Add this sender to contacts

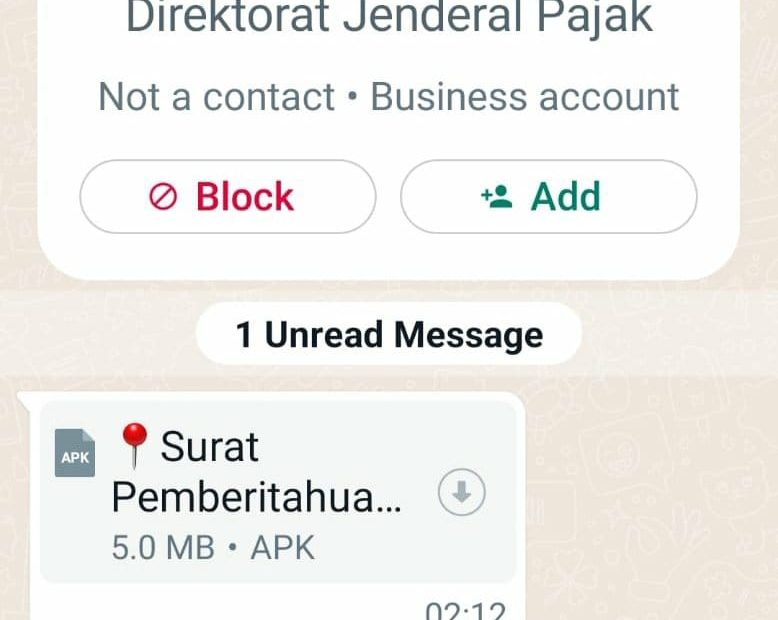click(548, 197)
